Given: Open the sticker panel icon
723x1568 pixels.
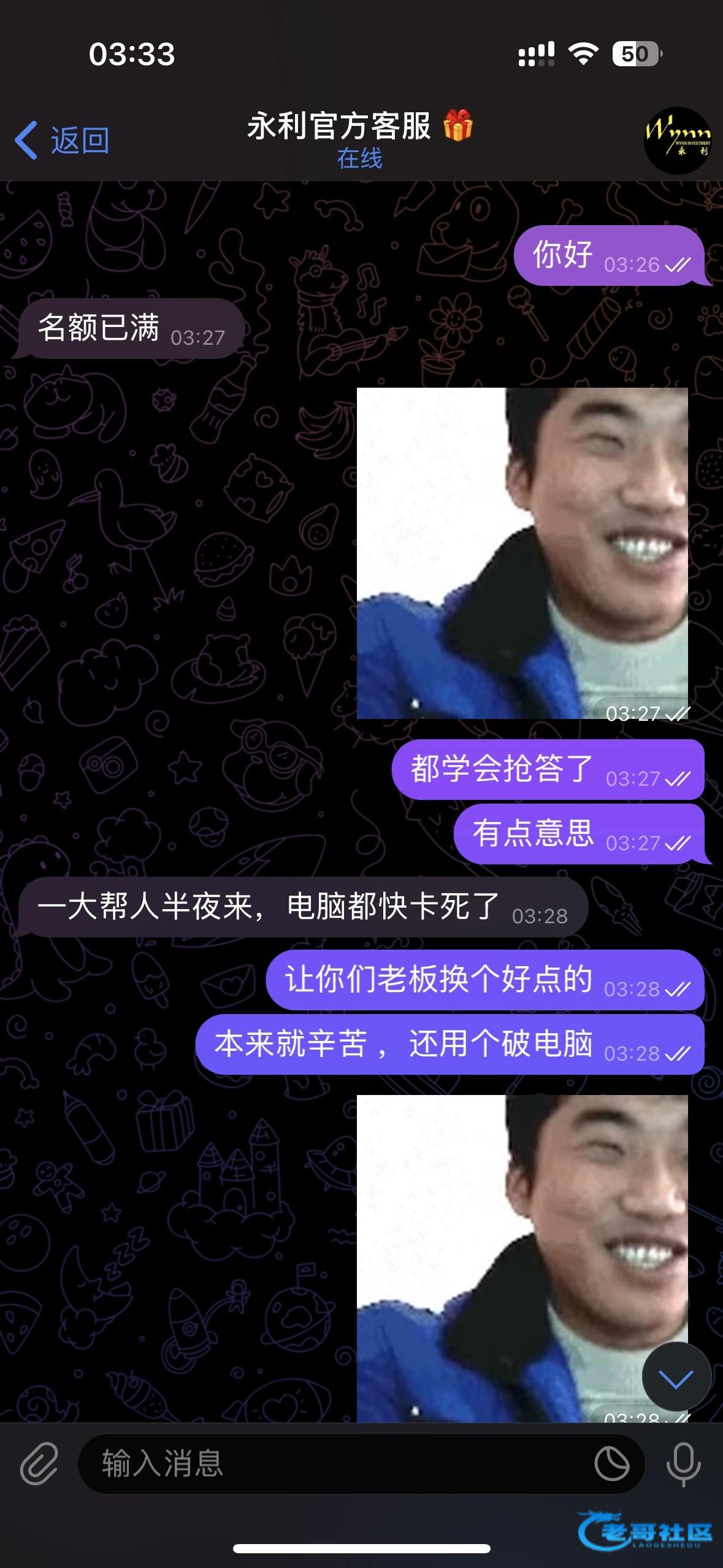Looking at the screenshot, I should 611,1464.
